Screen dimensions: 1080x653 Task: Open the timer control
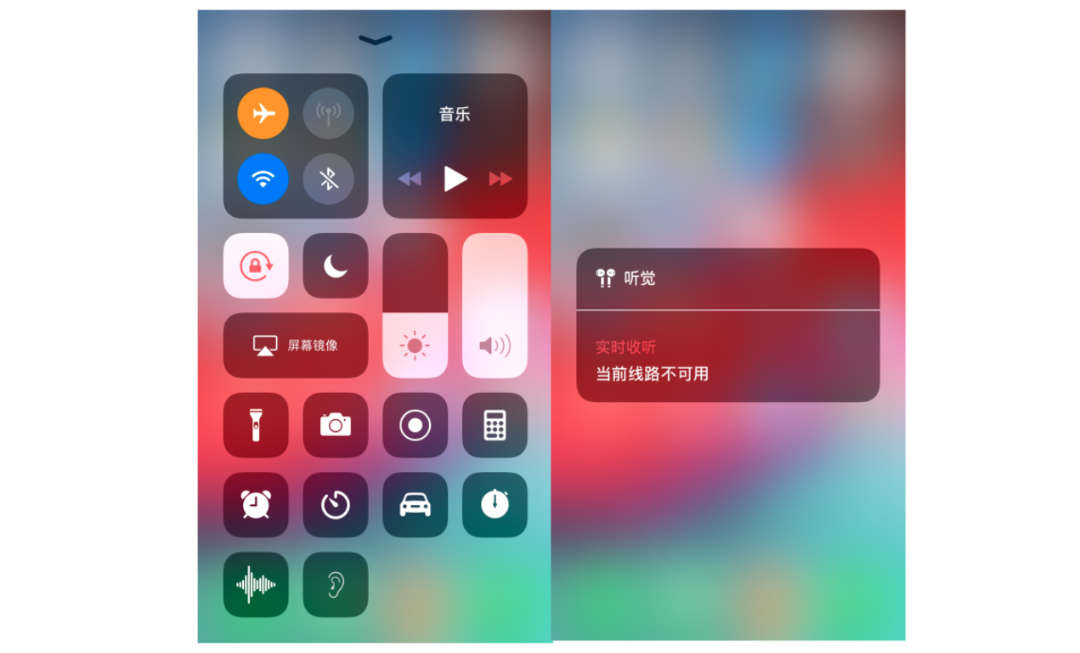[335, 505]
